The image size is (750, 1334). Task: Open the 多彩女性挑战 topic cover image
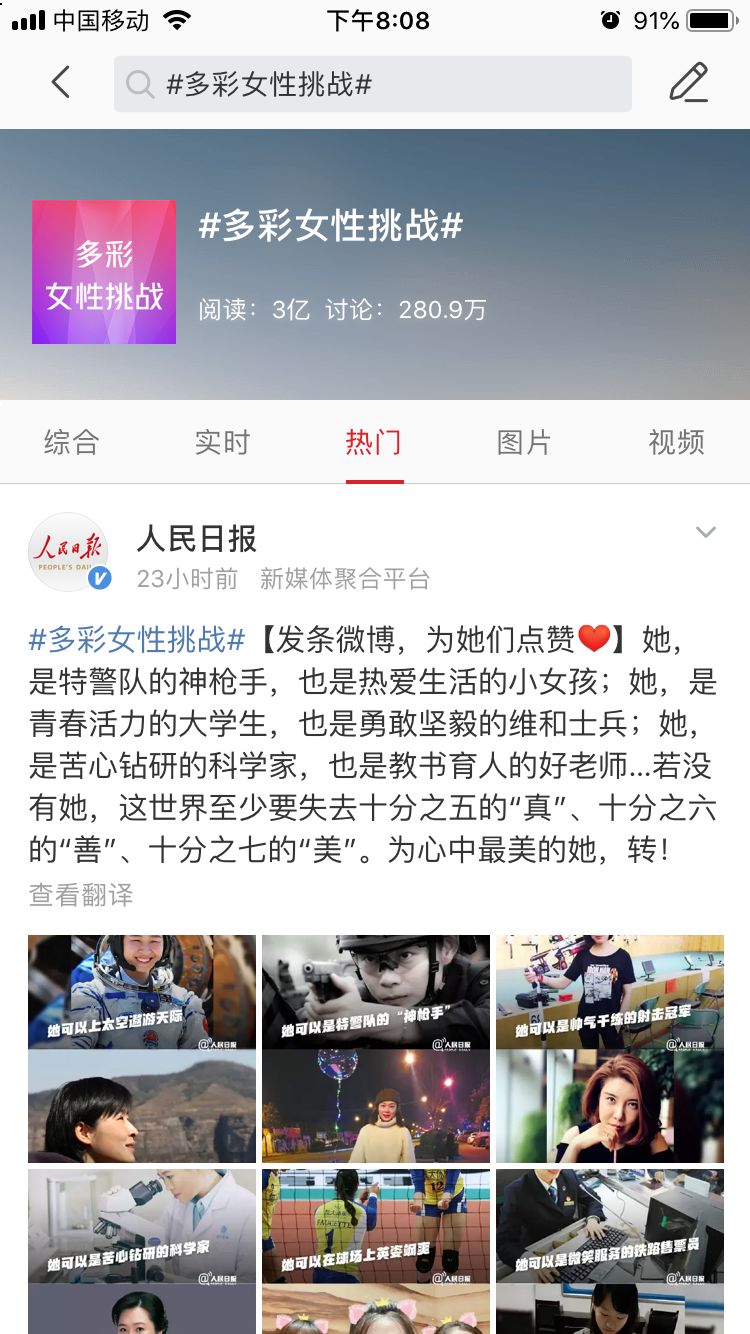tap(104, 272)
